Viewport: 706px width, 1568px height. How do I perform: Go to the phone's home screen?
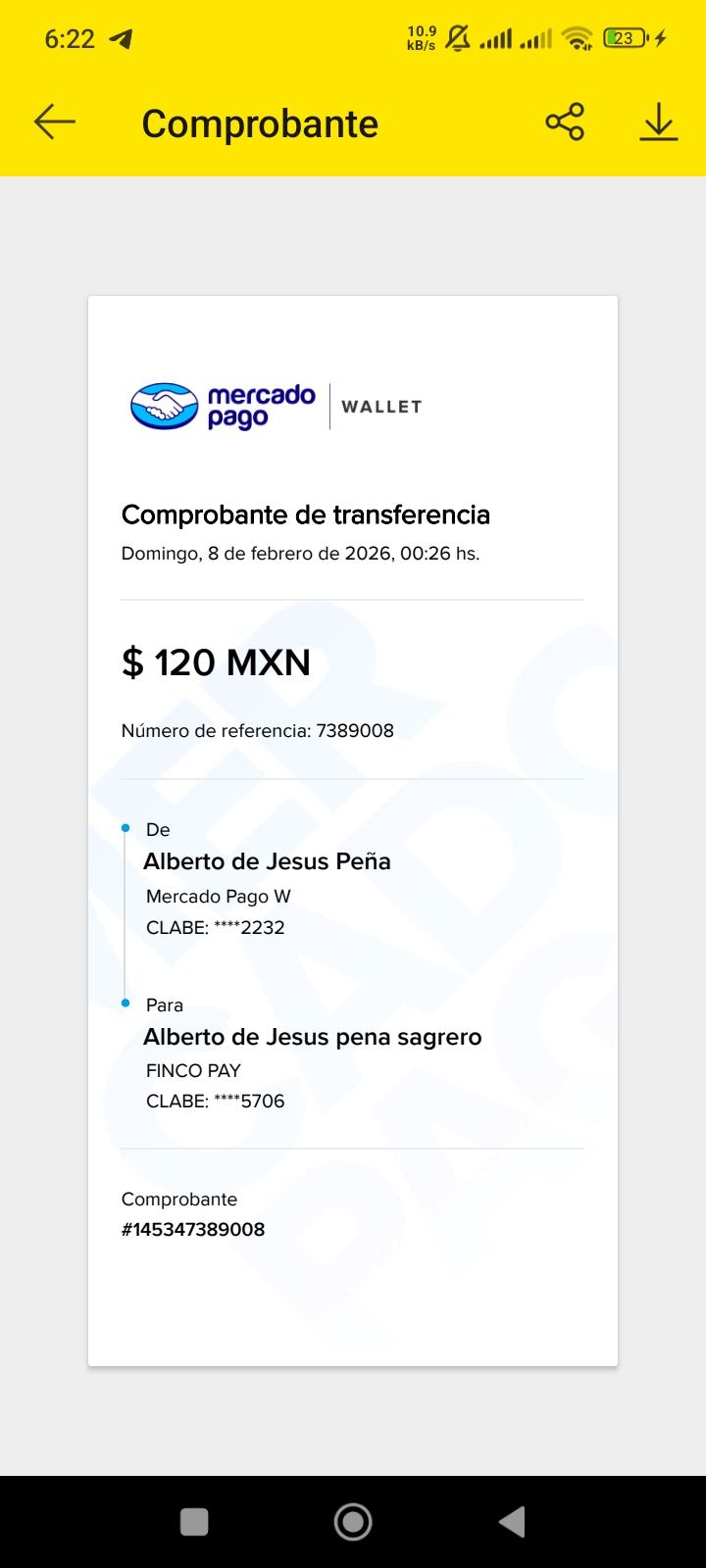(353, 1521)
